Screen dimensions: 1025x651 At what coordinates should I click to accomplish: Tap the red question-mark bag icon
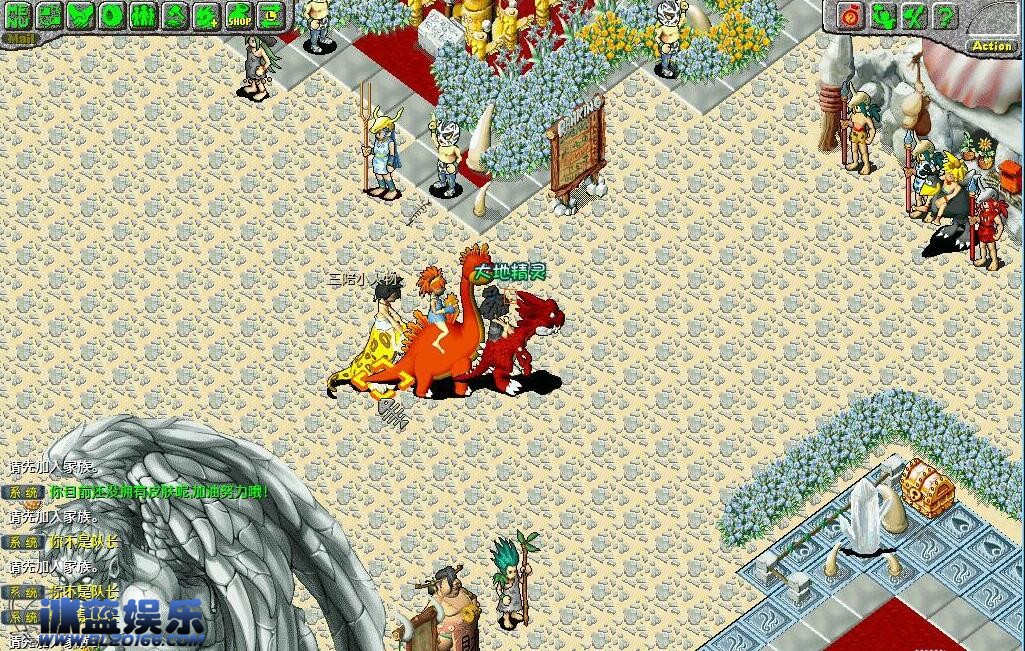850,16
